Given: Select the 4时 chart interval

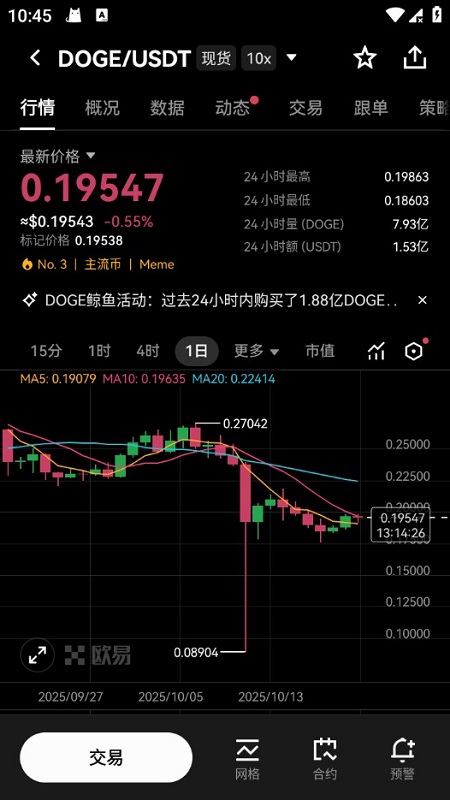Looking at the screenshot, I should (x=147, y=351).
